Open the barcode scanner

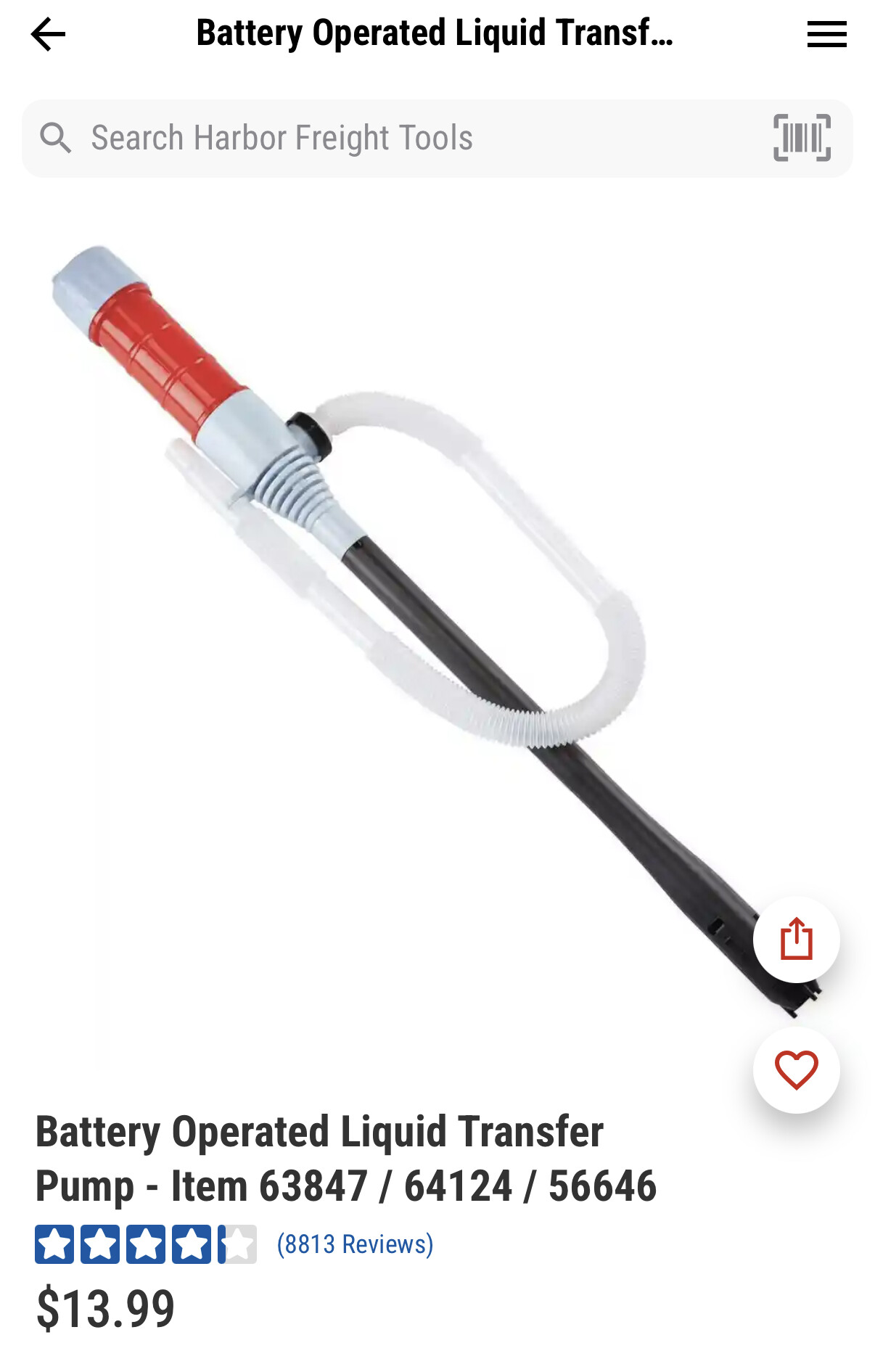(802, 138)
